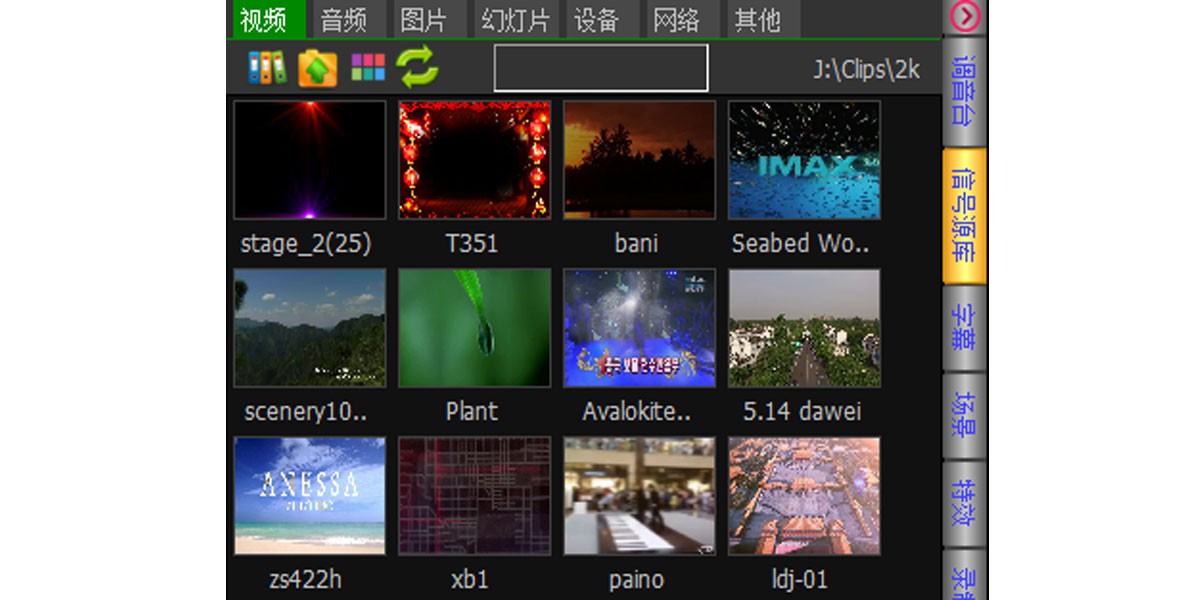Focus the empty text box in toolbar
Image resolution: width=1200 pixels, height=600 pixels.
point(600,68)
